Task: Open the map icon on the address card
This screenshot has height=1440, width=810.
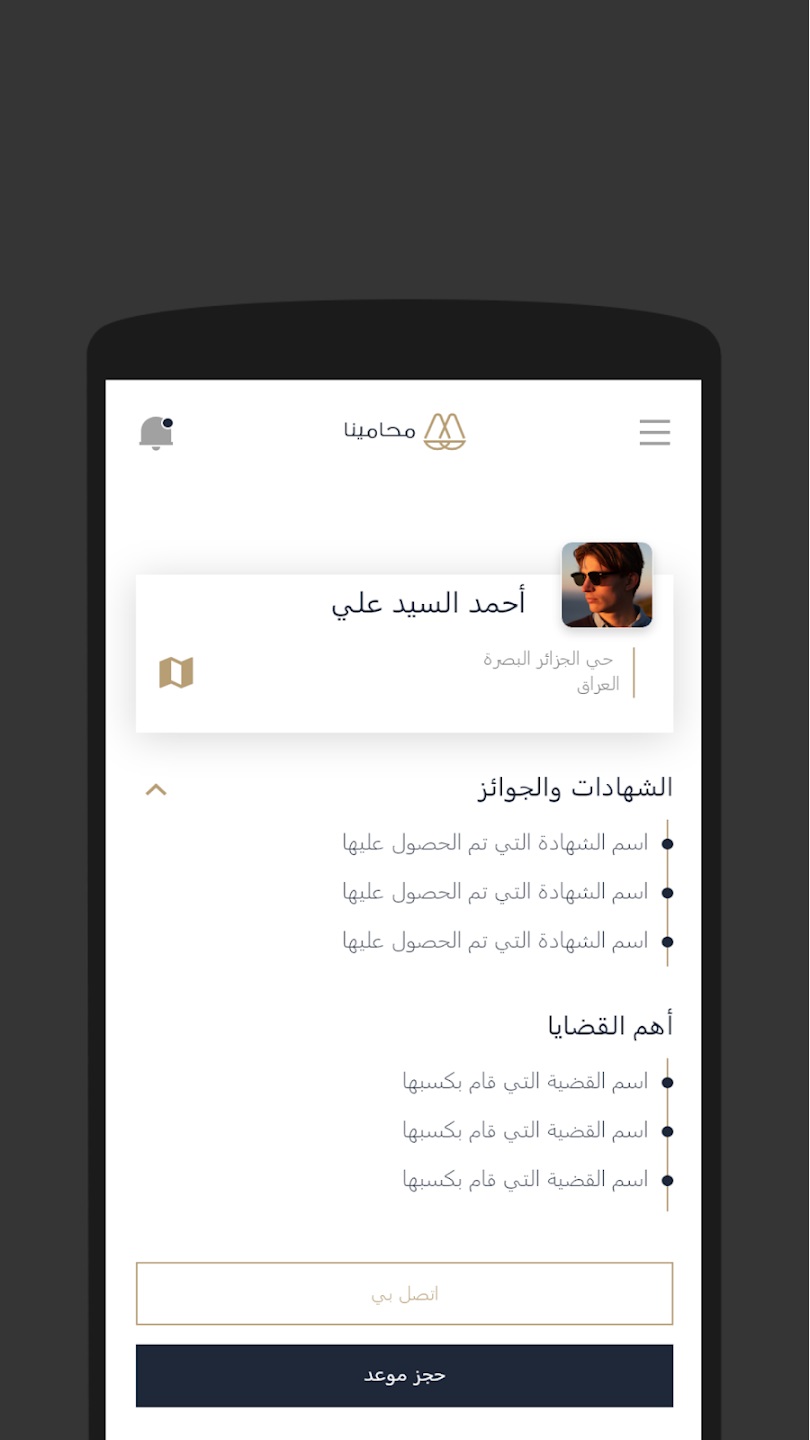Action: (x=176, y=673)
